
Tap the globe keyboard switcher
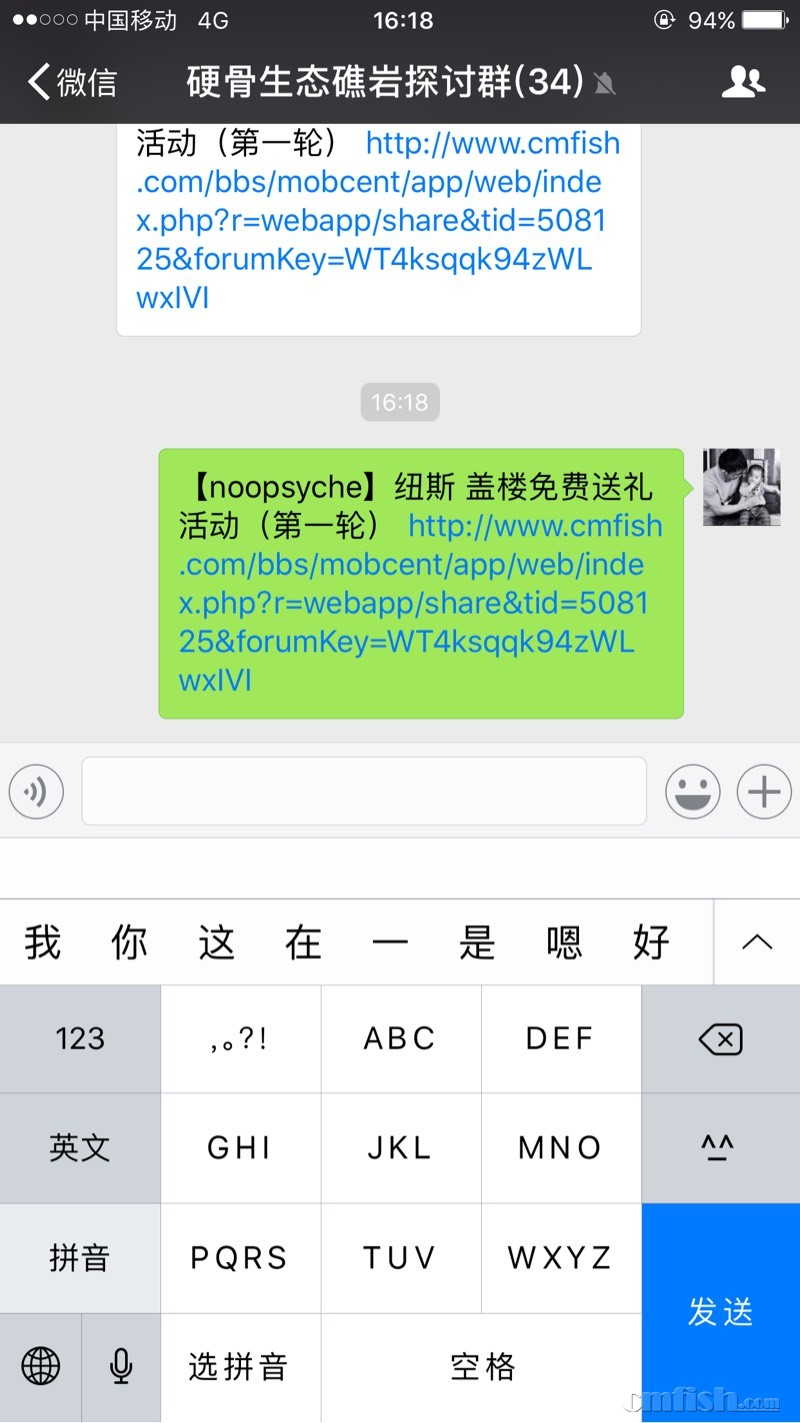click(x=41, y=1366)
